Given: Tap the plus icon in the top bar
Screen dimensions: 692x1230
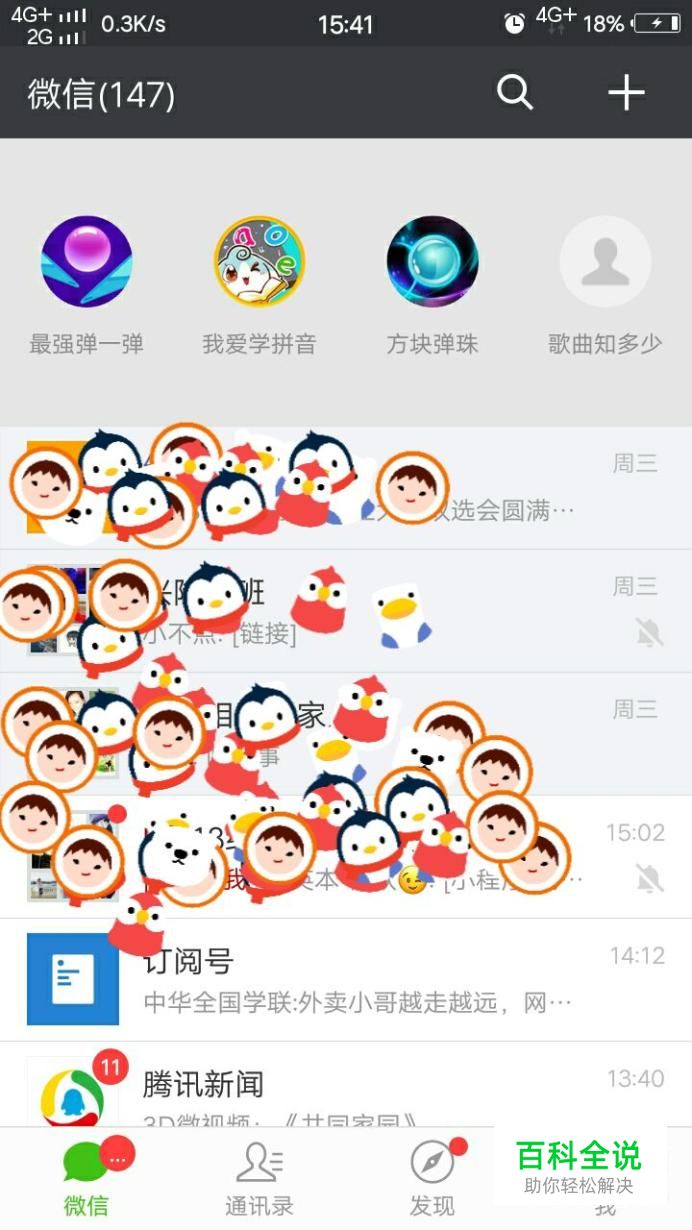Looking at the screenshot, I should (626, 93).
